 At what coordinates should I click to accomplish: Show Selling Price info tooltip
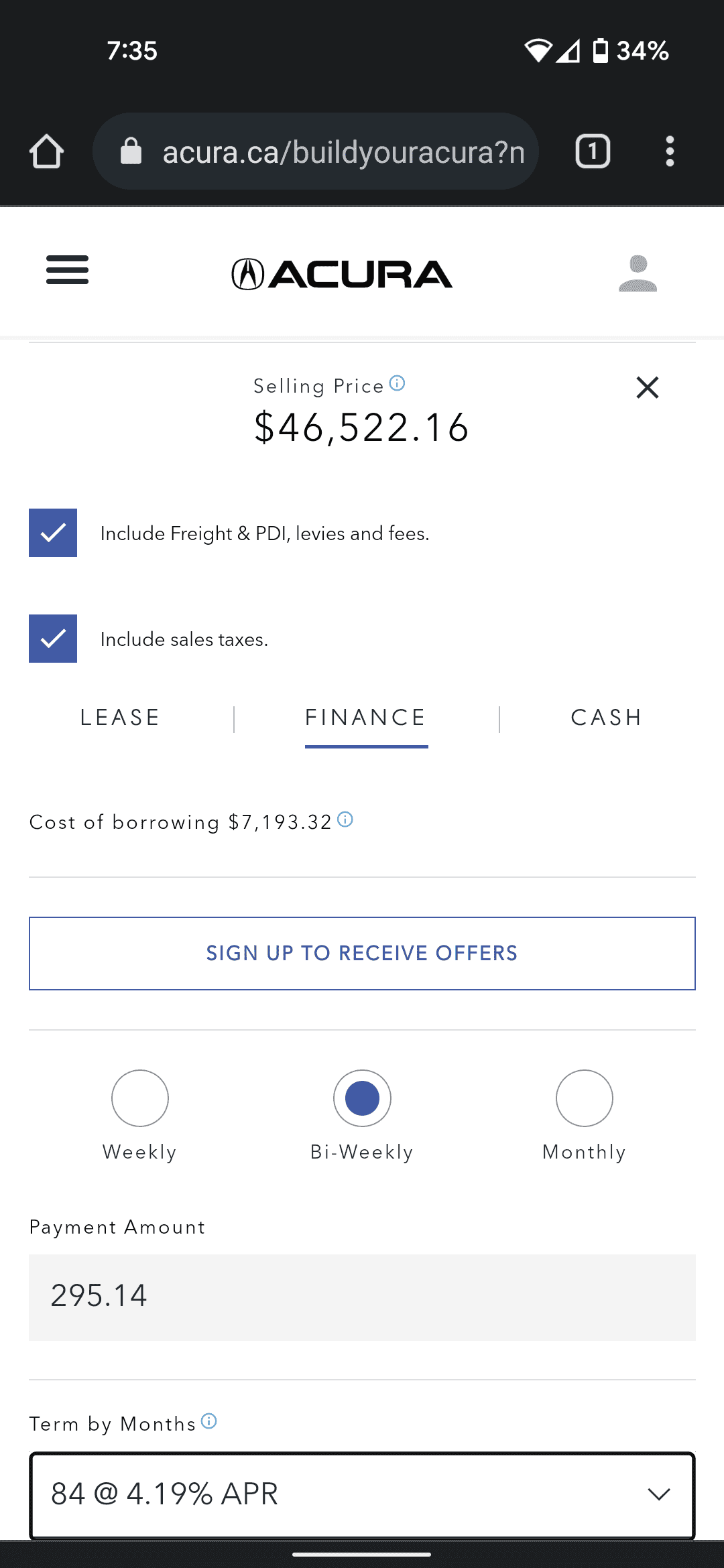[x=398, y=383]
